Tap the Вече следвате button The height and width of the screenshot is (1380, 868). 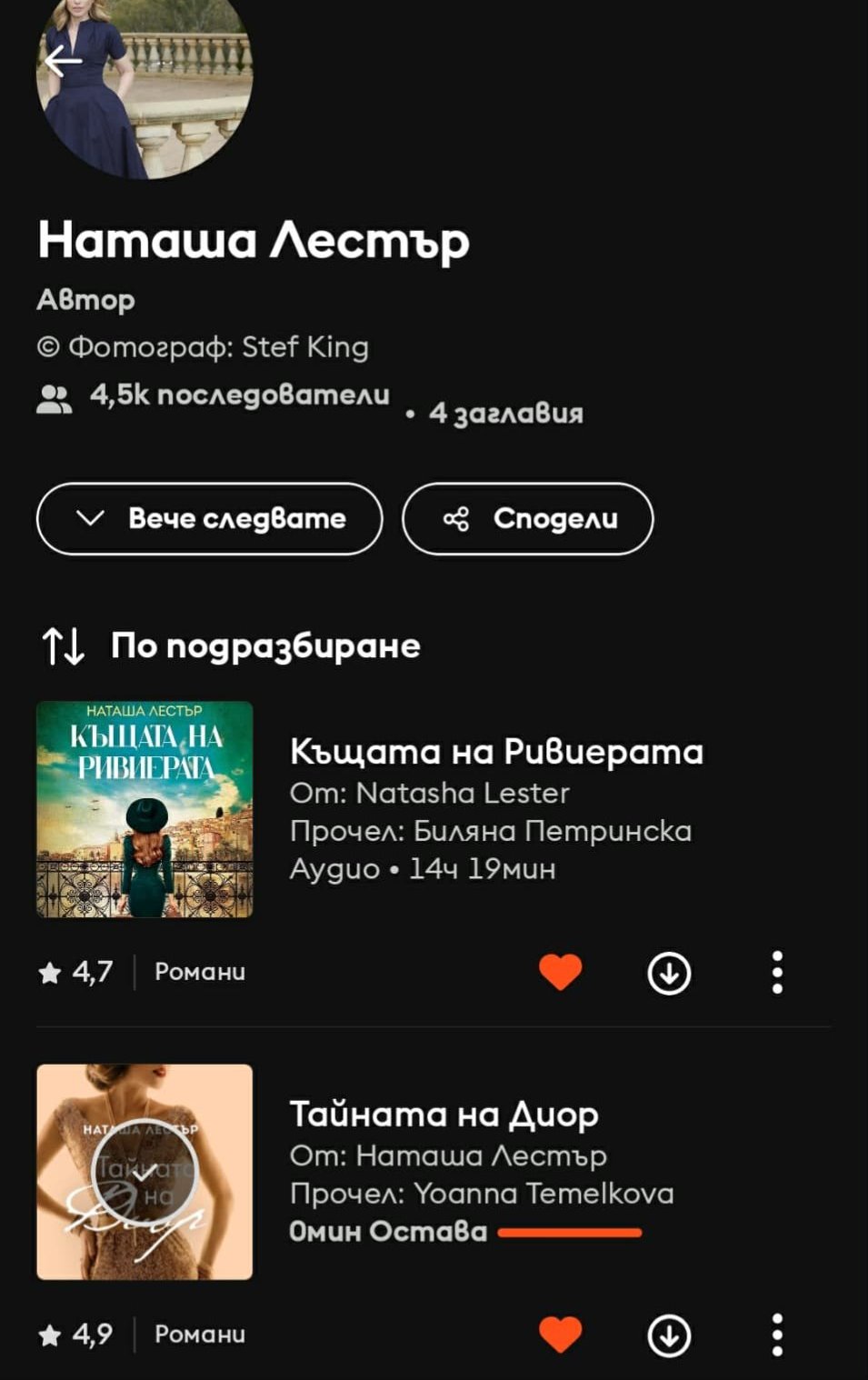click(x=209, y=518)
